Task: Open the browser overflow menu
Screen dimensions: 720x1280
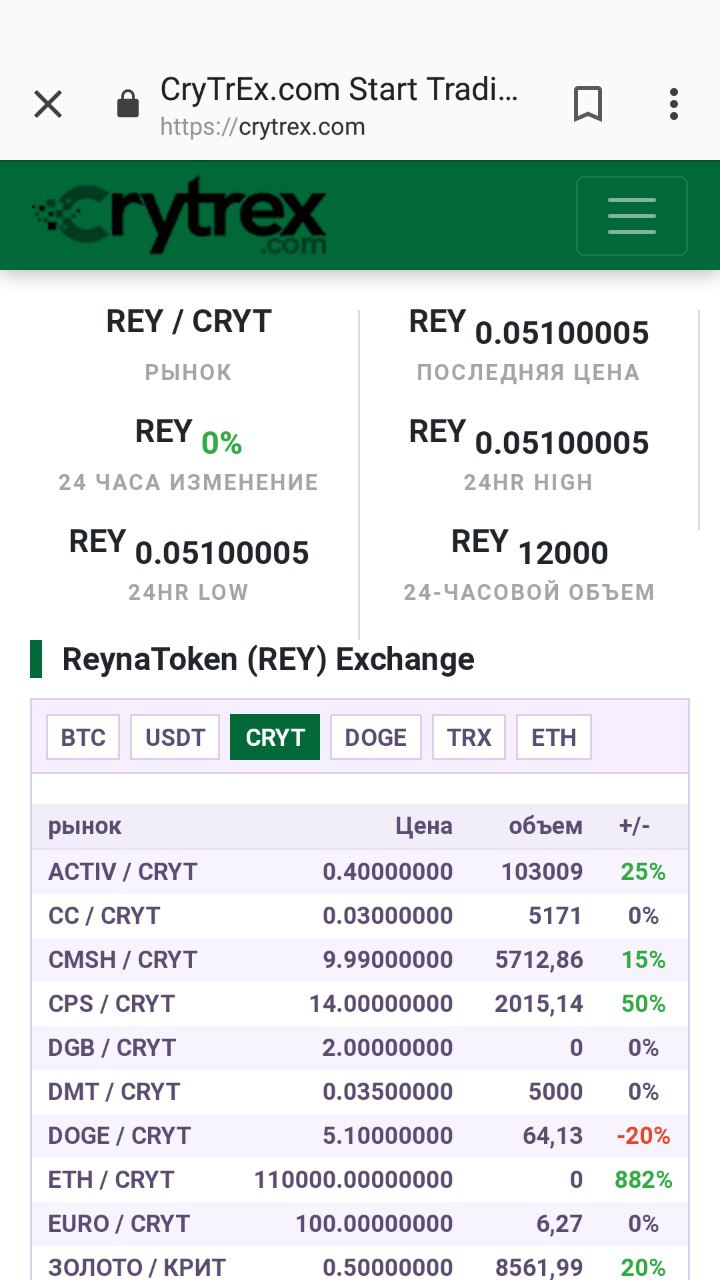Action: 674,104
